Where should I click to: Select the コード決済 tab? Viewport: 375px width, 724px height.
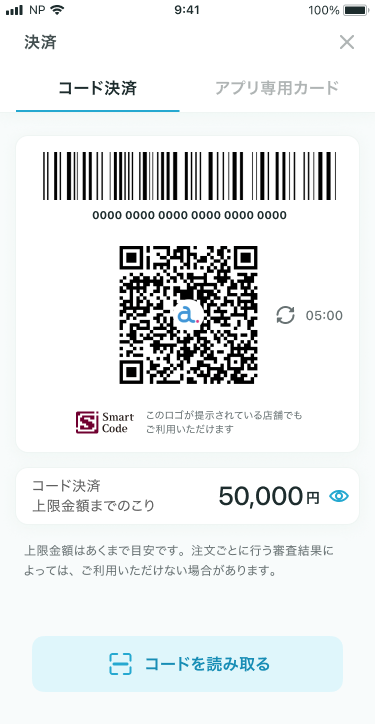97,88
